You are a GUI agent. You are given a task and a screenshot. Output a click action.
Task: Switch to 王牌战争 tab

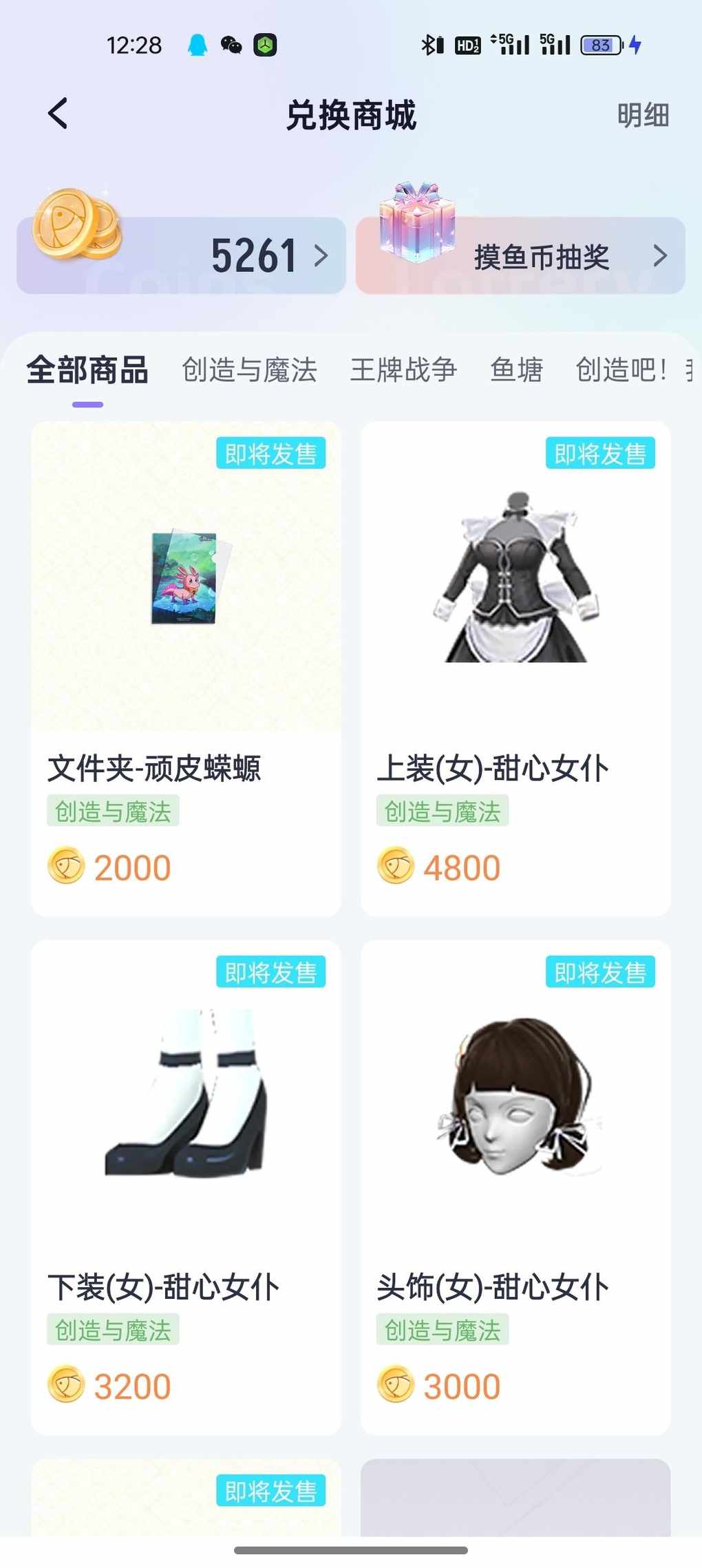click(403, 370)
